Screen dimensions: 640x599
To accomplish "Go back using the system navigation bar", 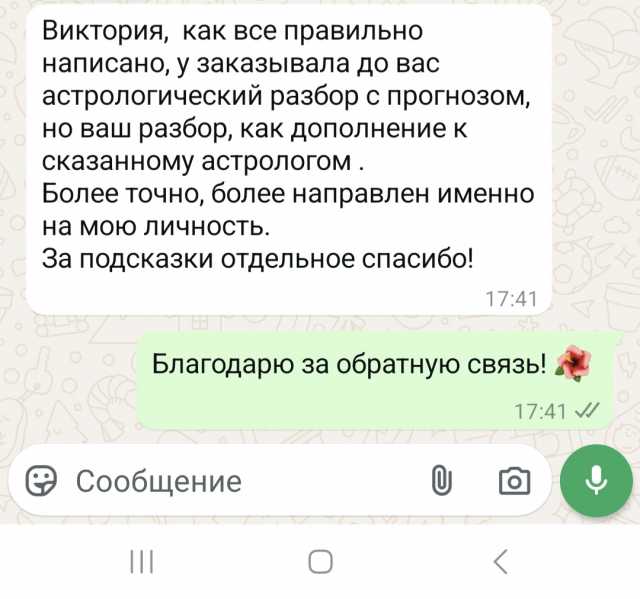I will (x=501, y=563).
